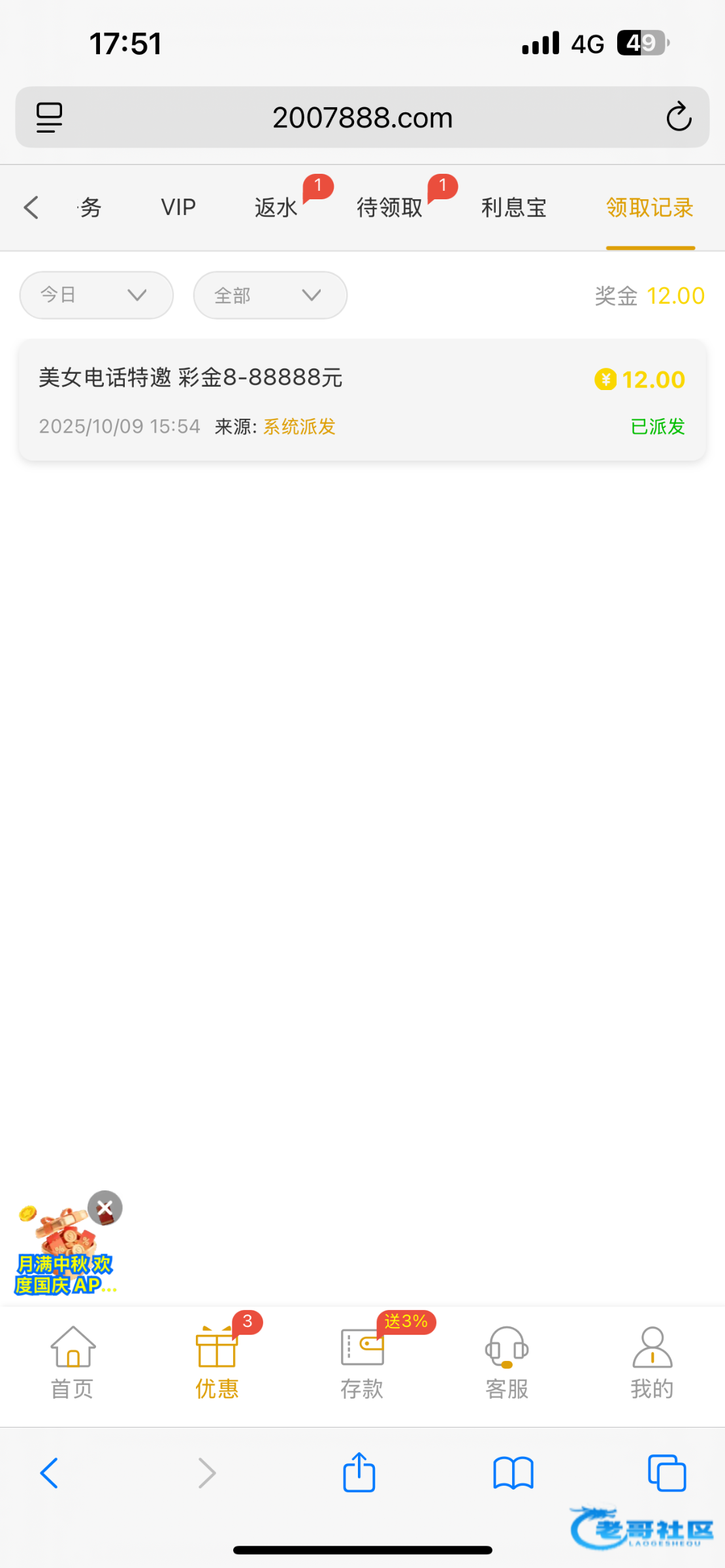The width and height of the screenshot is (725, 1568).
Task: Expand the 全部 filter dropdown
Action: tap(270, 295)
